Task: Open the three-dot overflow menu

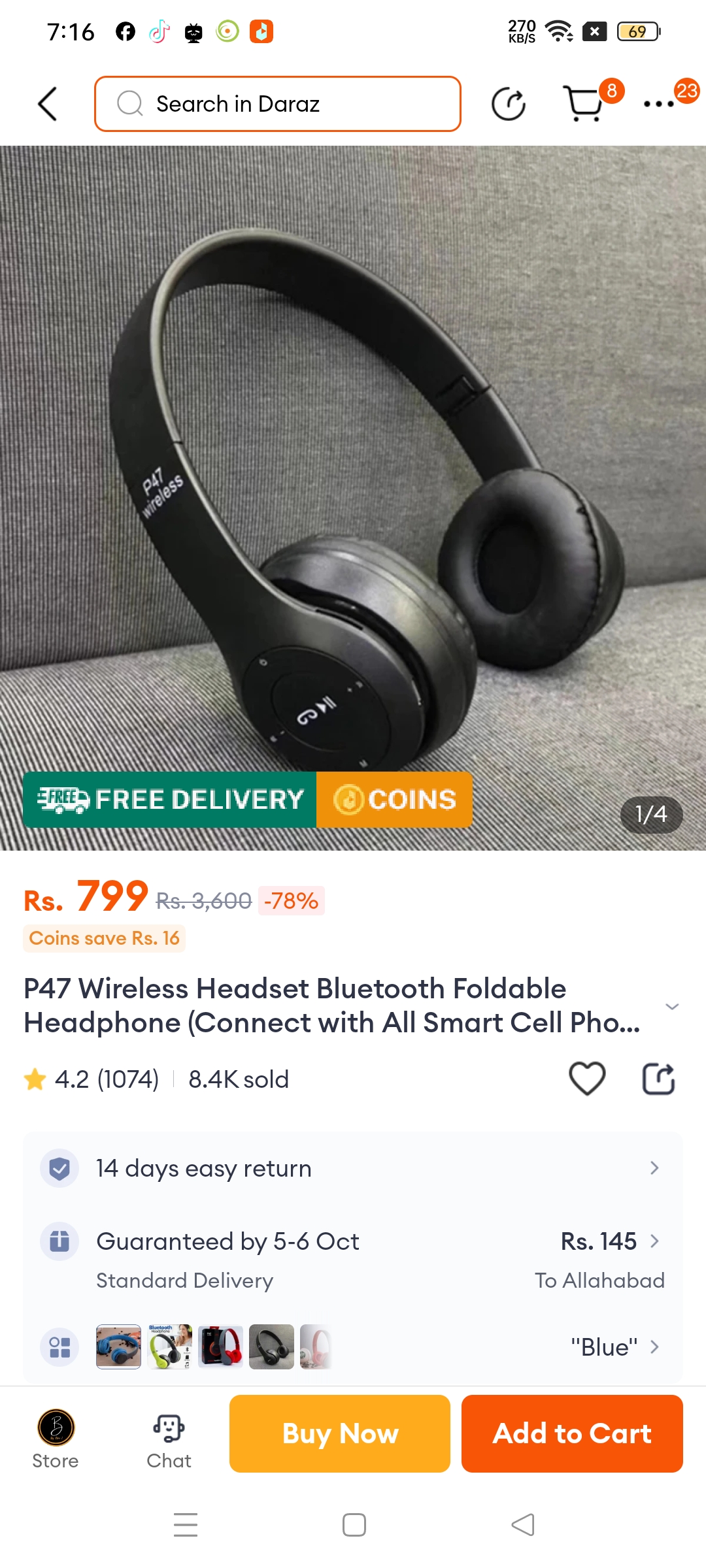Action: pos(659,104)
